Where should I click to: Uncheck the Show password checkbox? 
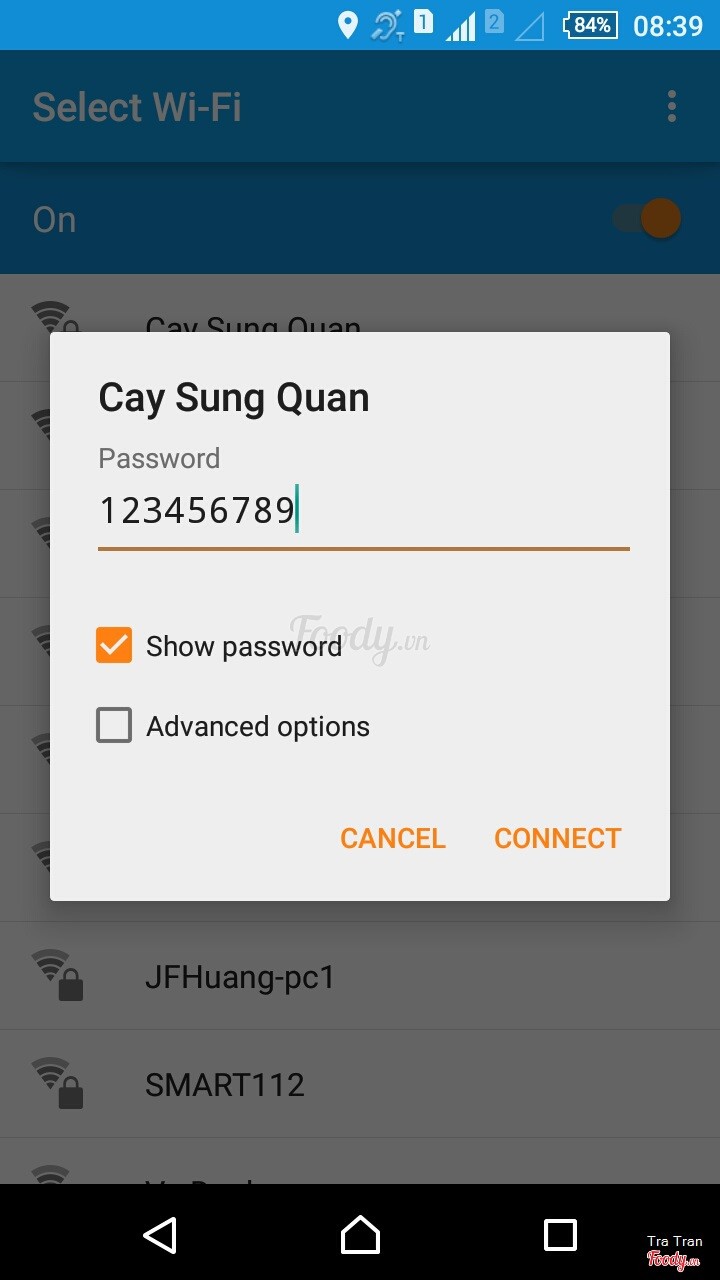114,645
